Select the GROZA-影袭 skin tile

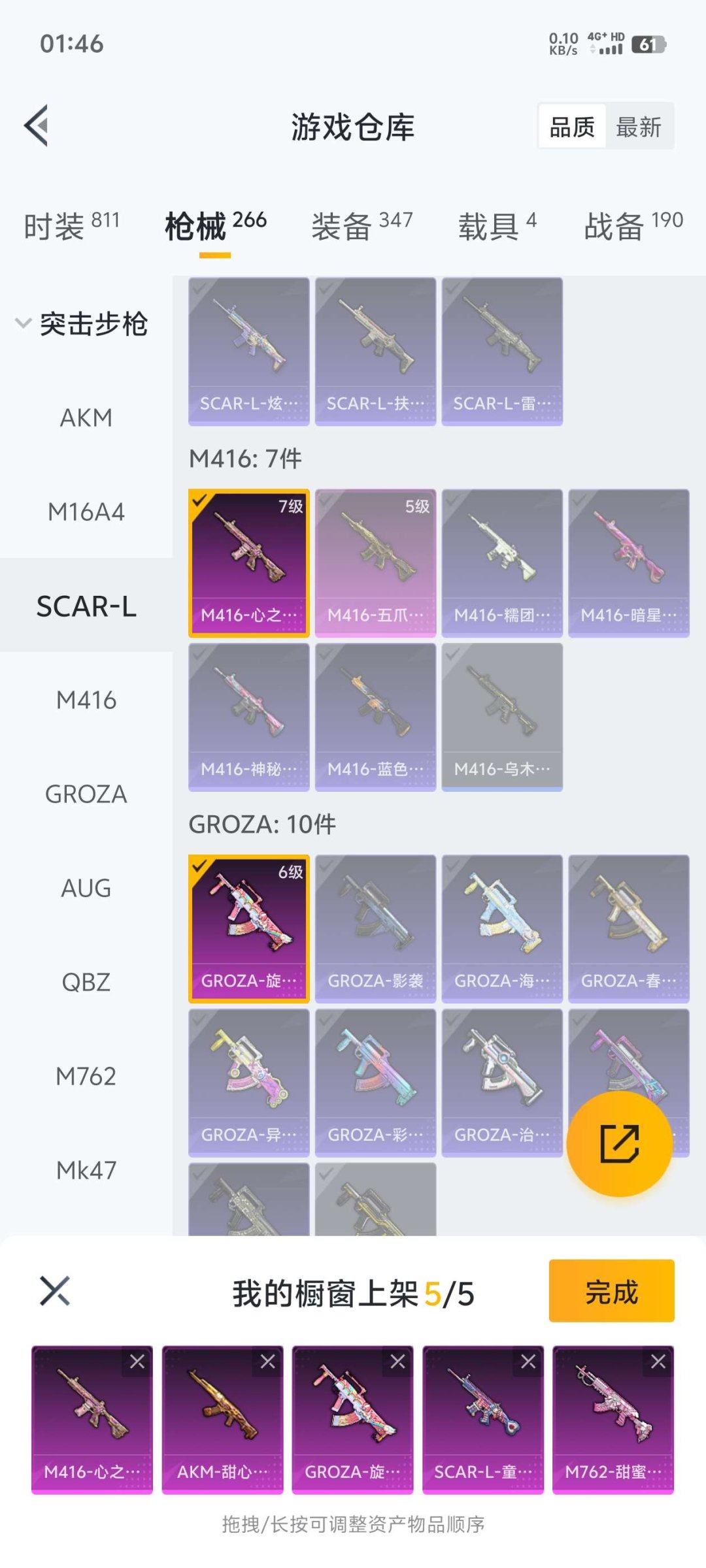point(375,928)
